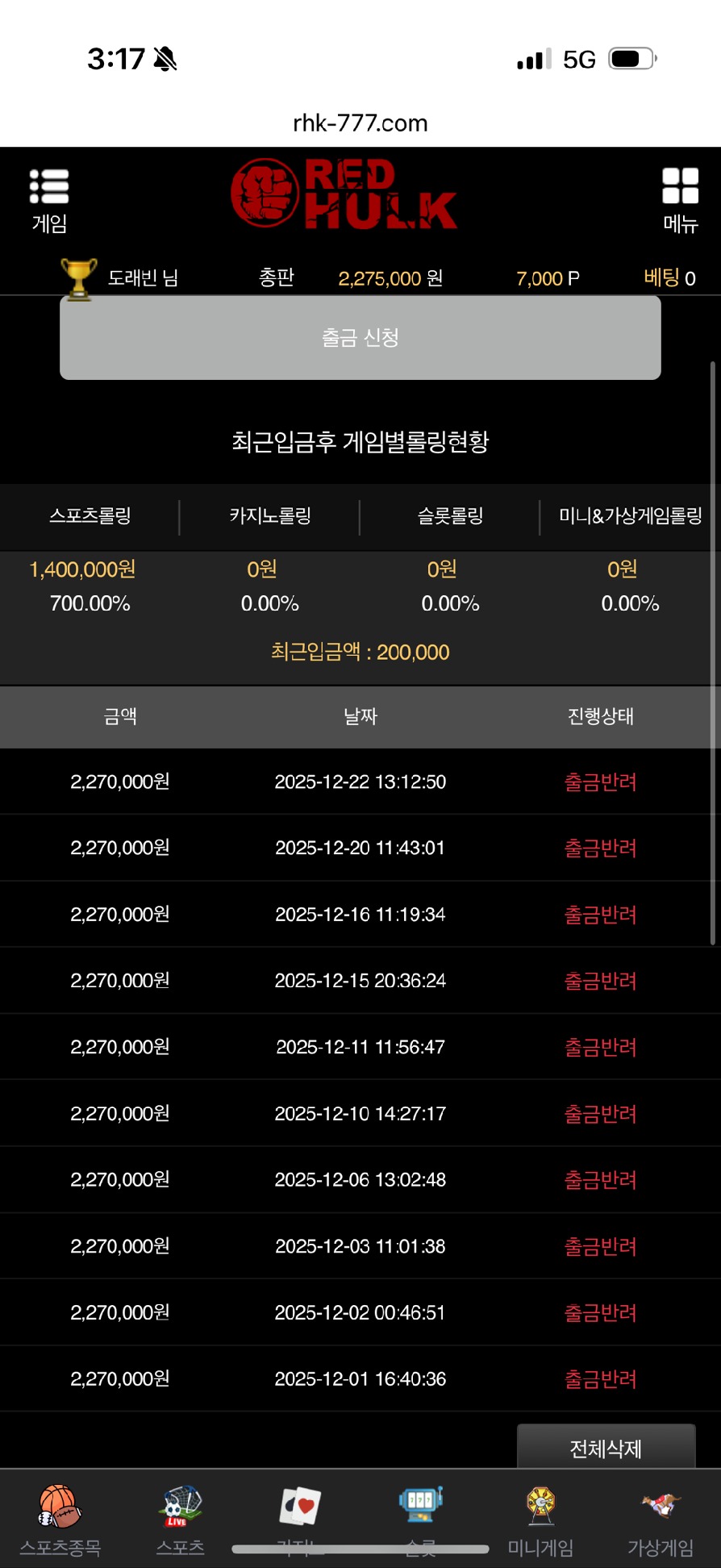Tap the rhk-777.com address bar

pos(360,123)
